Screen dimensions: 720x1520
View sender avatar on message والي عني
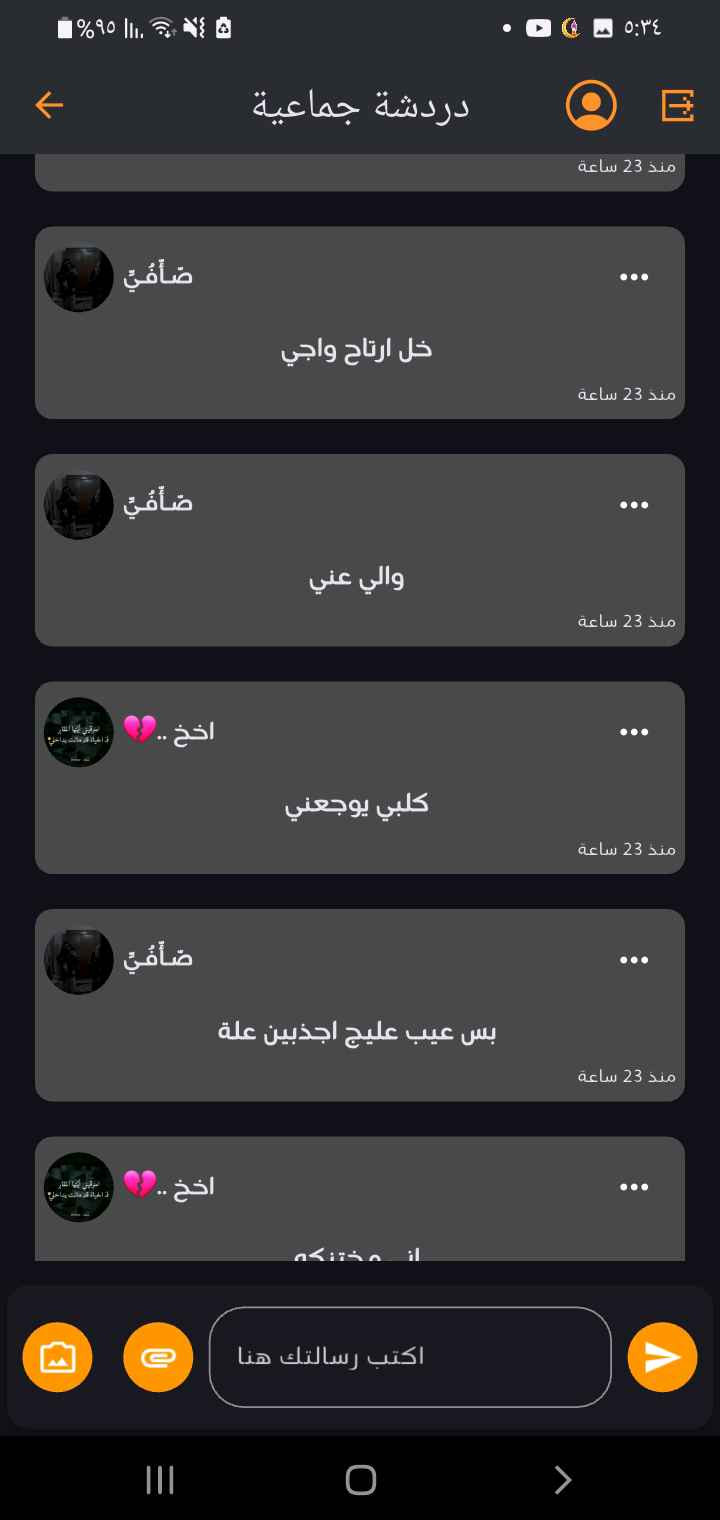pos(79,505)
